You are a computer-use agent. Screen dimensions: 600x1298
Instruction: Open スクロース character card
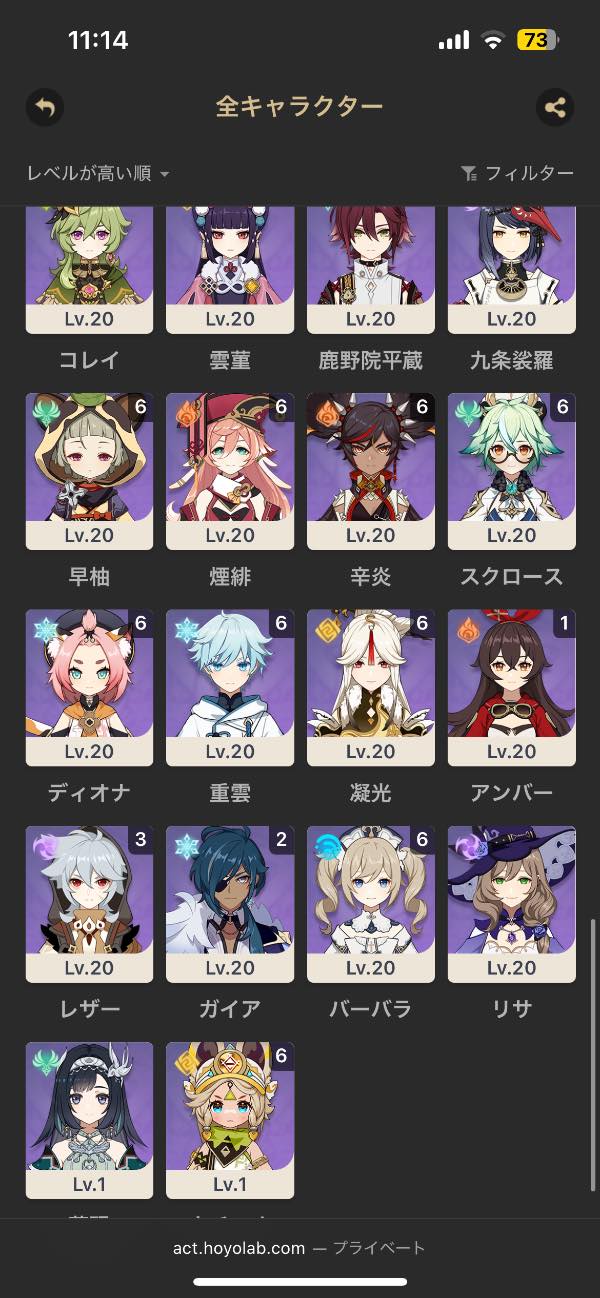[511, 470]
